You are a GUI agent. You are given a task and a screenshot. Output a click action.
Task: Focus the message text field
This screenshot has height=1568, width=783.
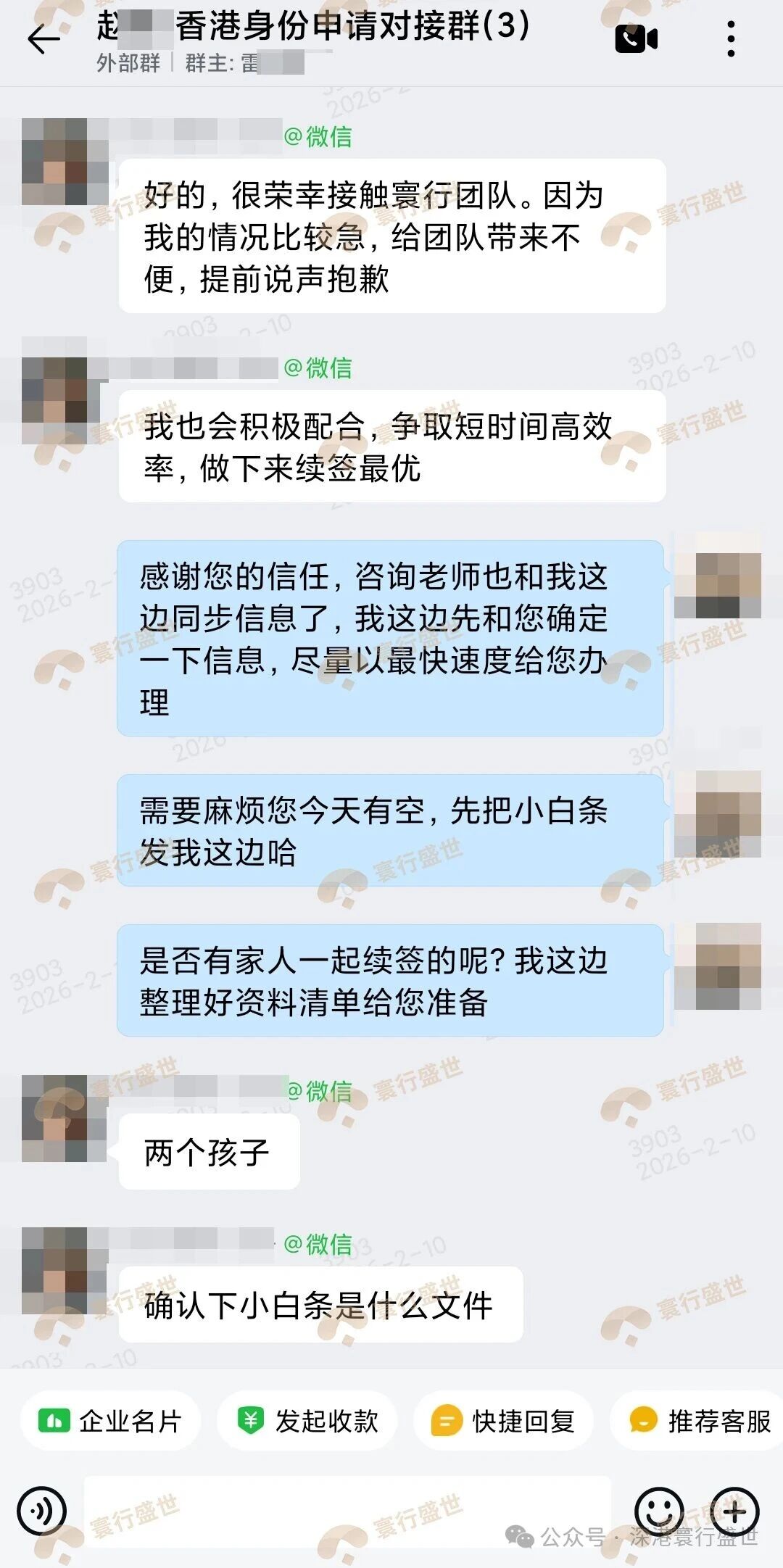pos(348,1511)
